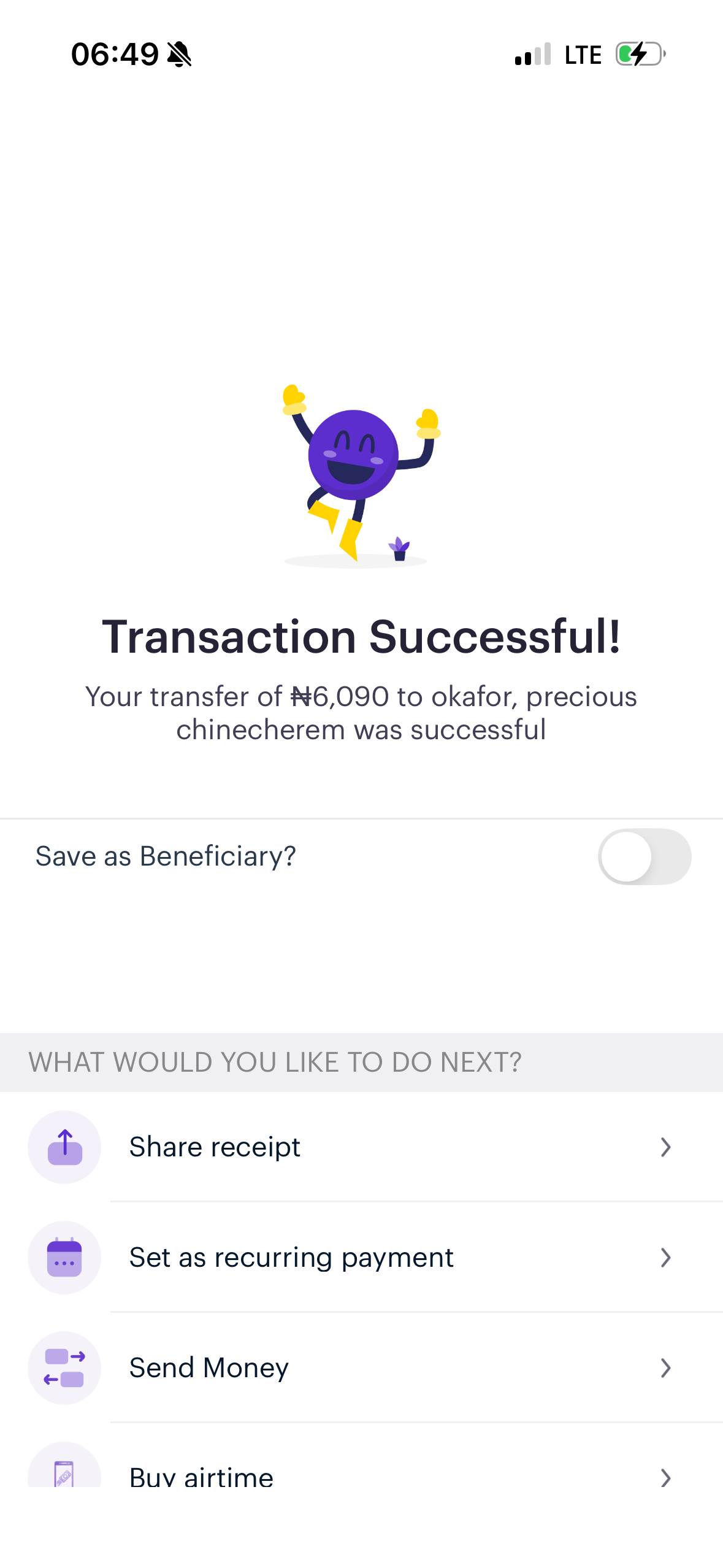Viewport: 723px width, 1568px height.
Task: Open Send Money
Action: point(361,1367)
